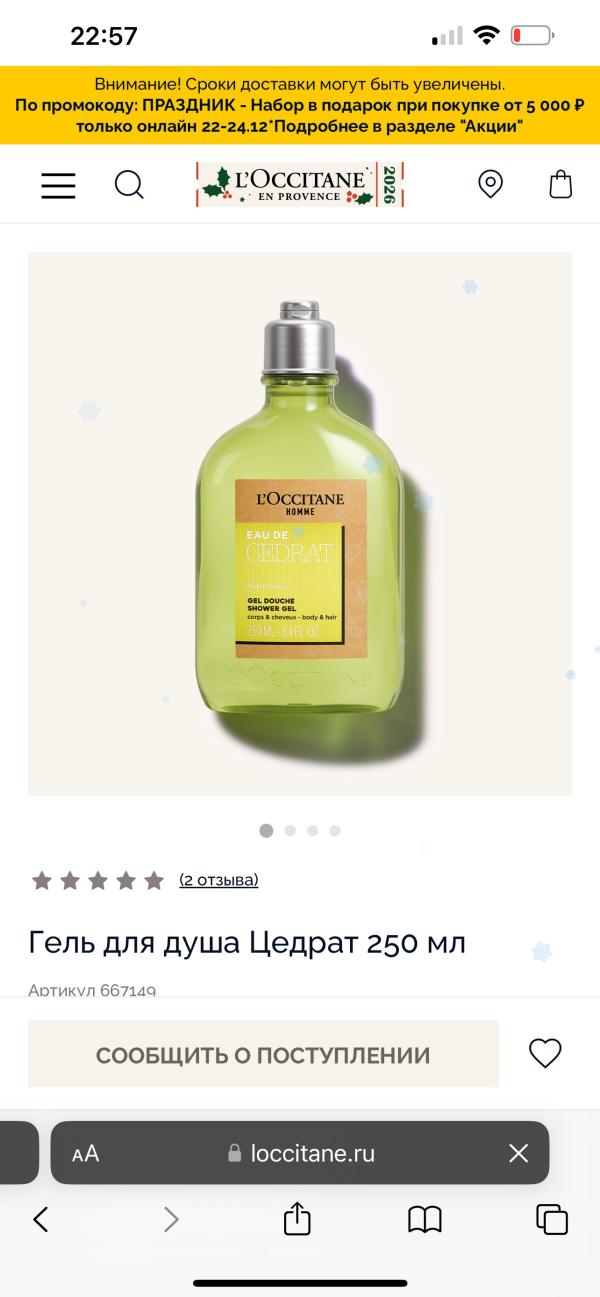
Task: Tap the loccitane.ru address bar
Action: click(x=300, y=1153)
